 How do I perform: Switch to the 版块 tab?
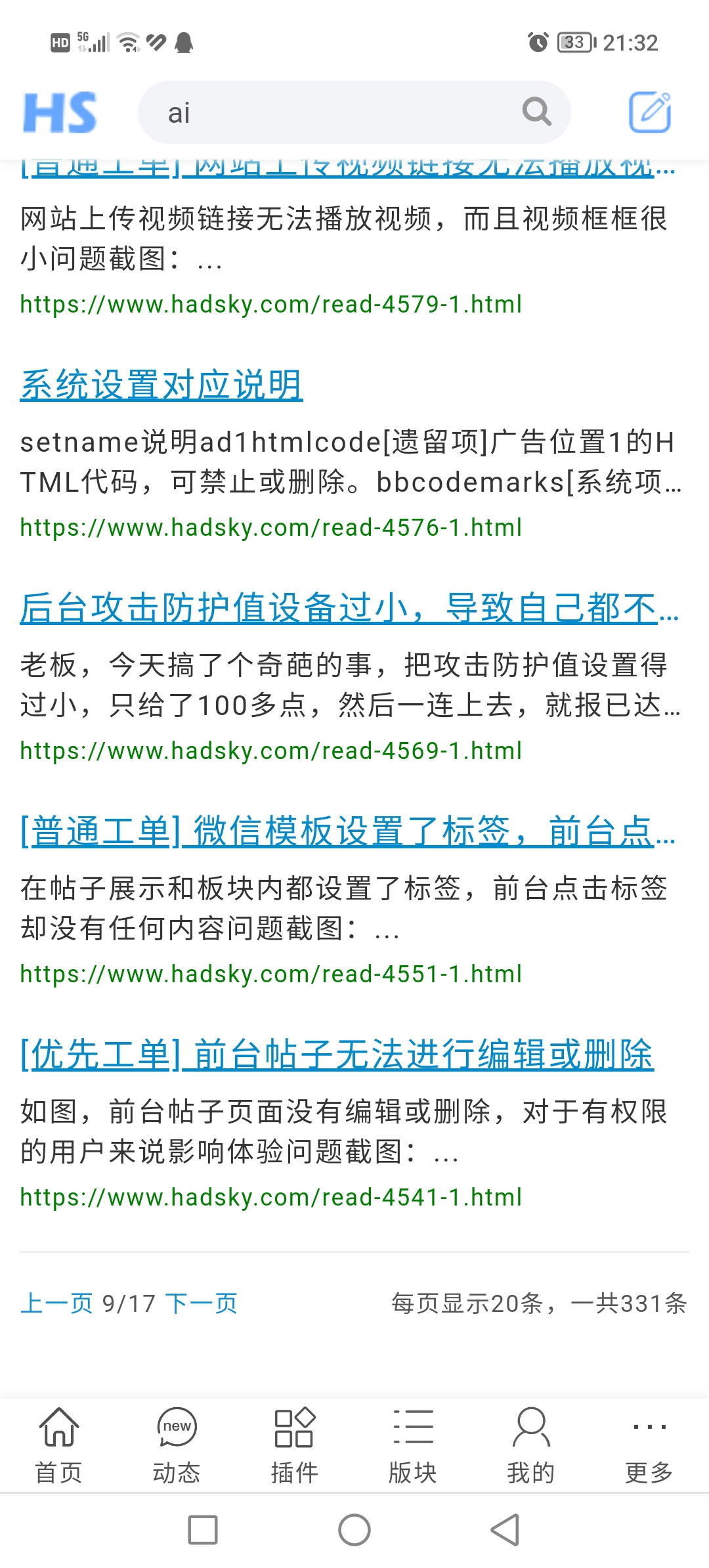click(x=413, y=1445)
